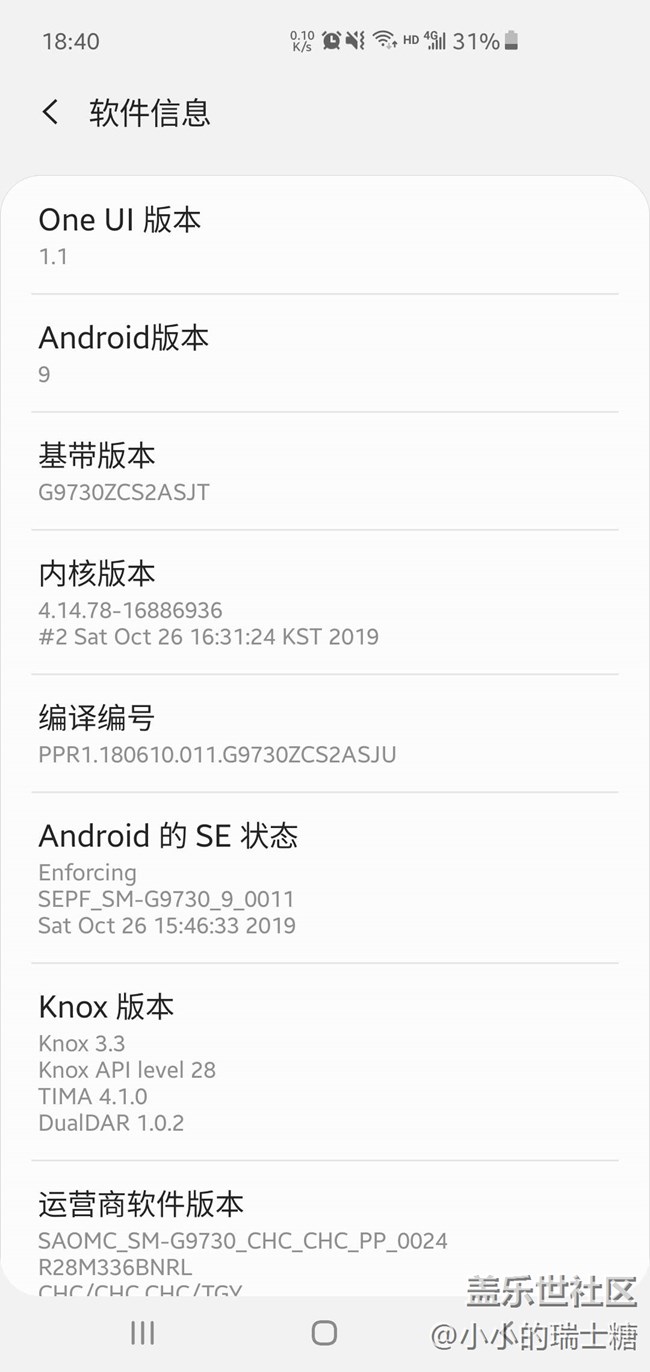
Task: Go back from 软件信息 page
Action: 51,112
